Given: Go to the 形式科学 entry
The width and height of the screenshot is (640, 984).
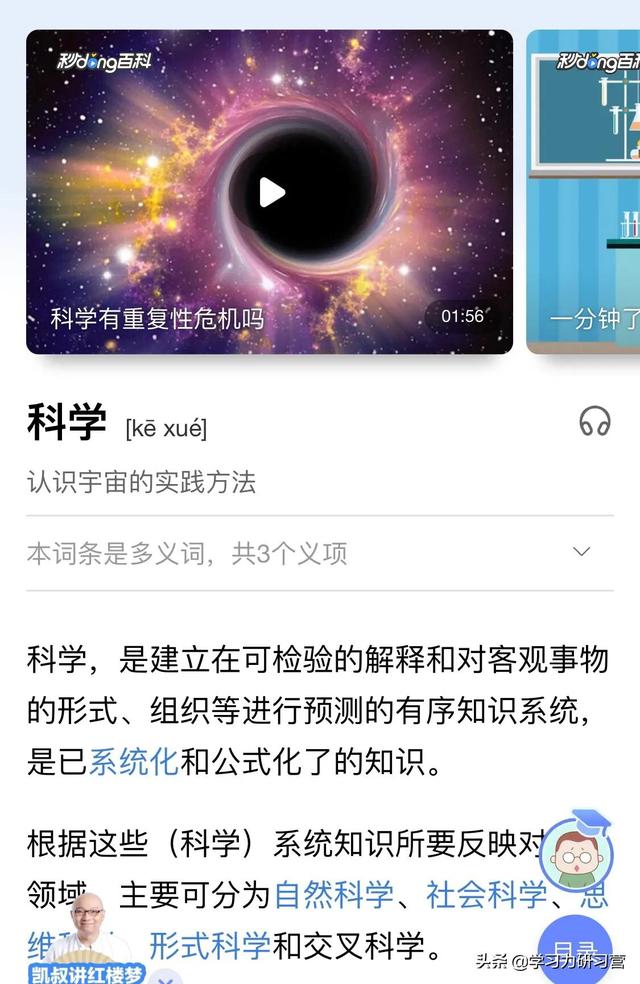Looking at the screenshot, I should [x=210, y=945].
